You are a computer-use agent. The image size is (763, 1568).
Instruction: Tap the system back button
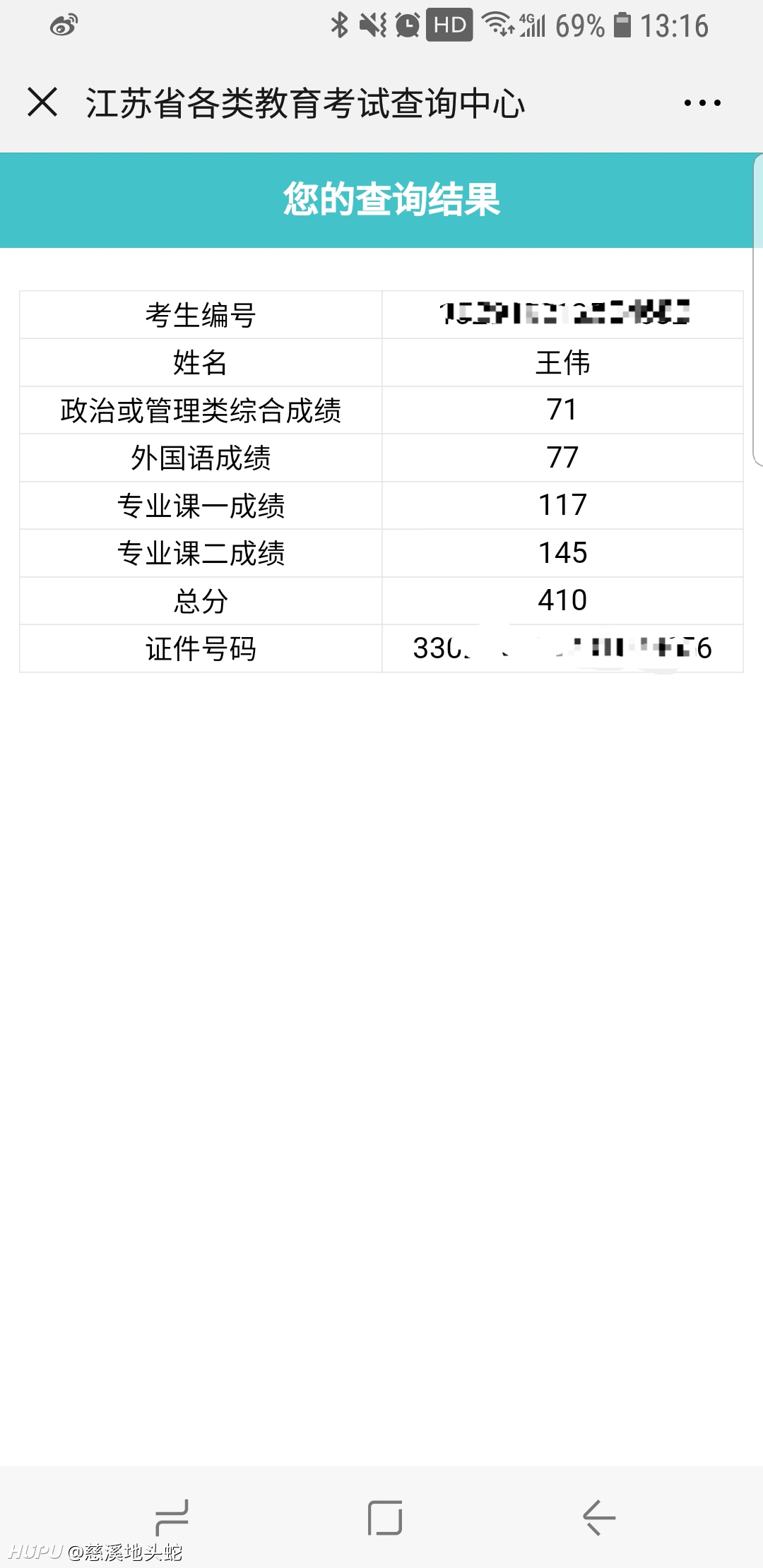click(x=599, y=1517)
